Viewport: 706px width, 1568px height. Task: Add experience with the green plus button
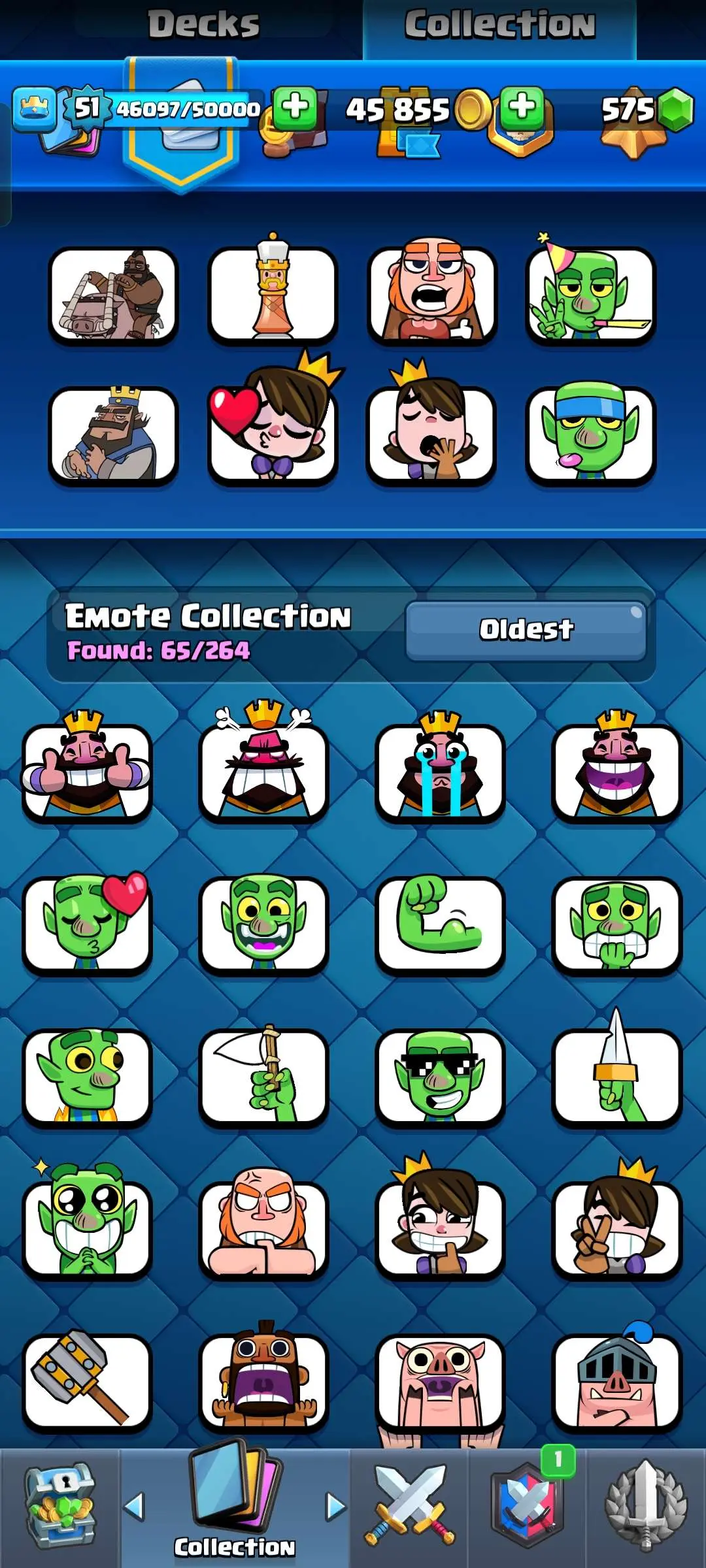click(x=295, y=108)
